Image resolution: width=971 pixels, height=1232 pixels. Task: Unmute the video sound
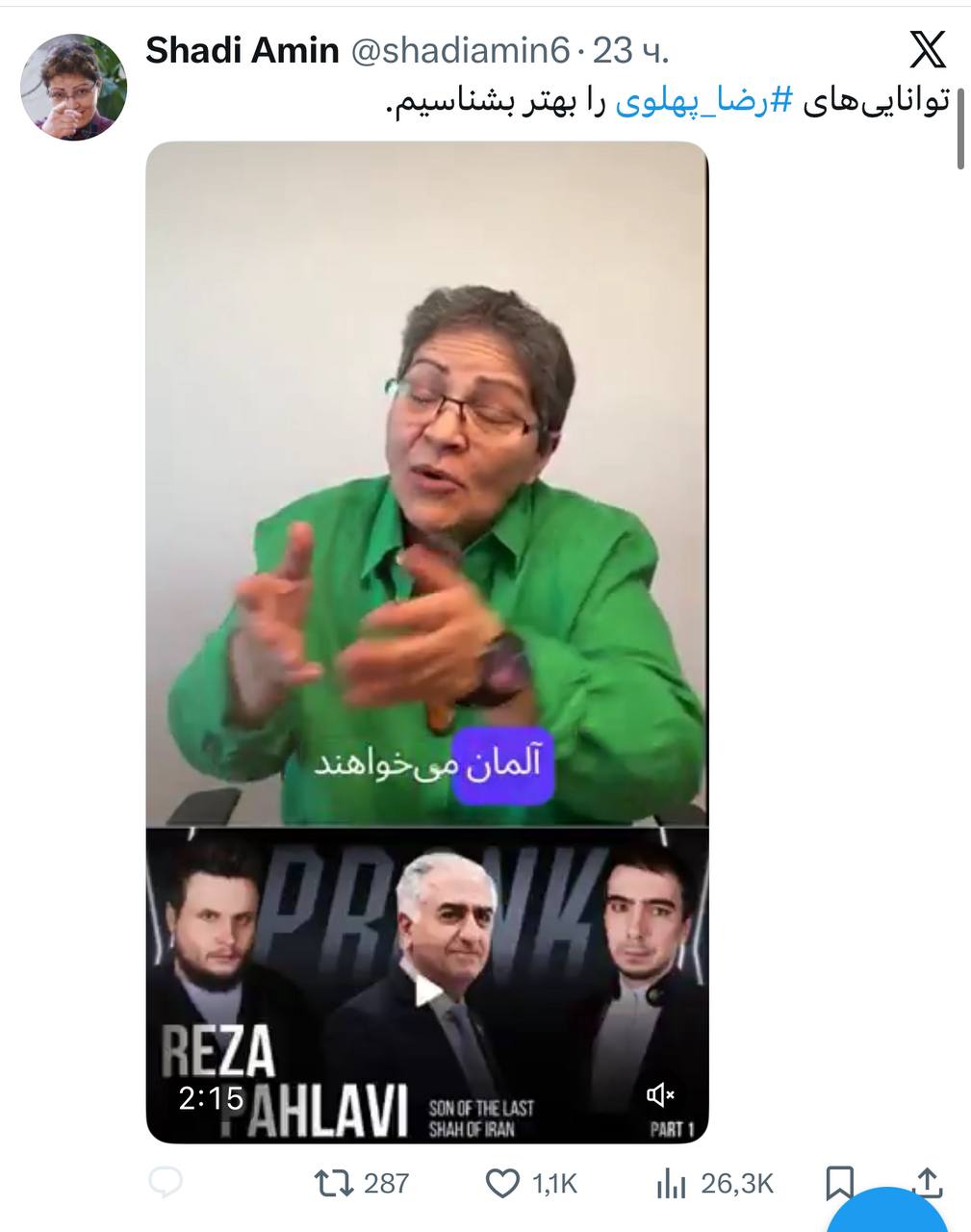pyautogui.click(x=660, y=1094)
